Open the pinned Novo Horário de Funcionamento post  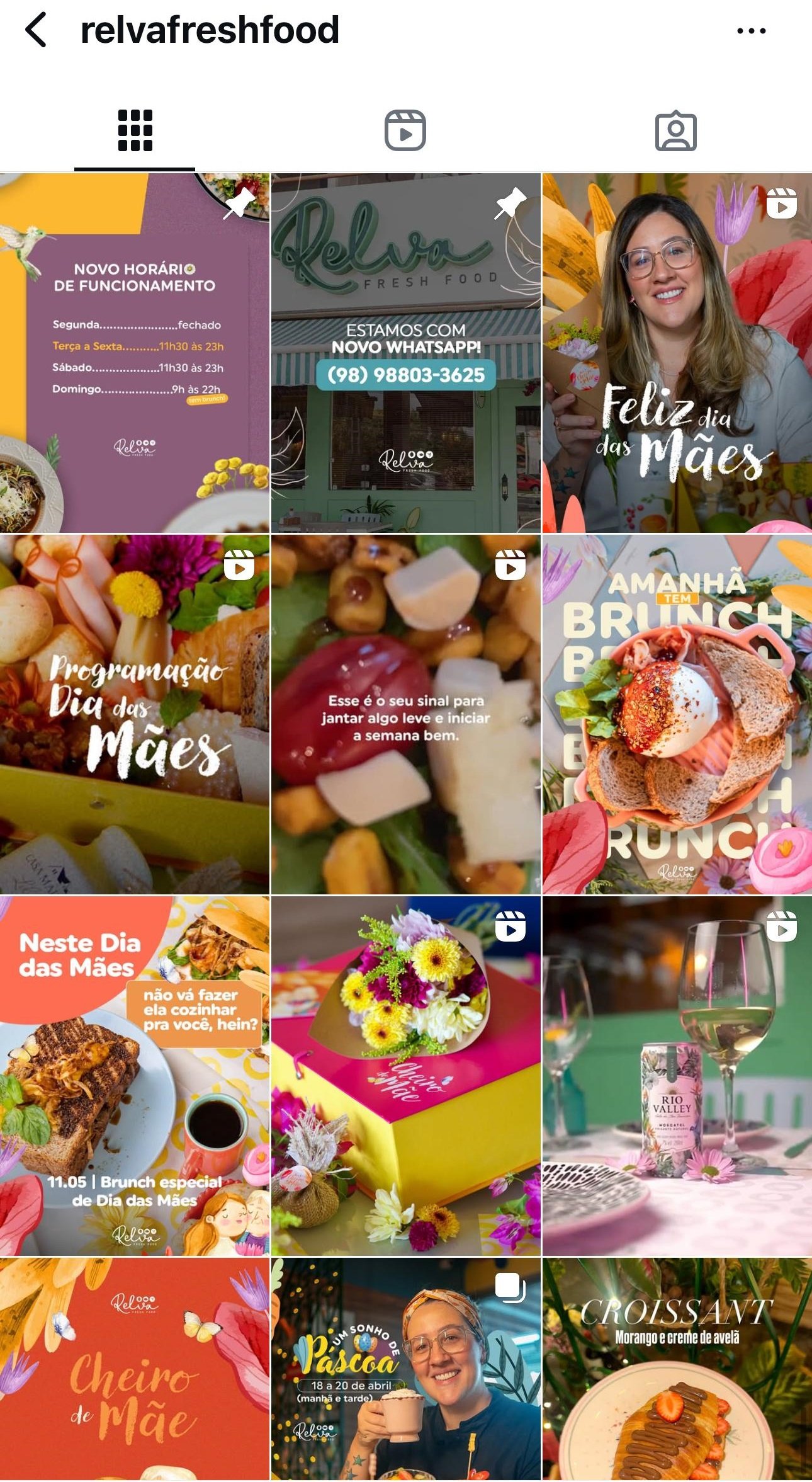pos(135,353)
